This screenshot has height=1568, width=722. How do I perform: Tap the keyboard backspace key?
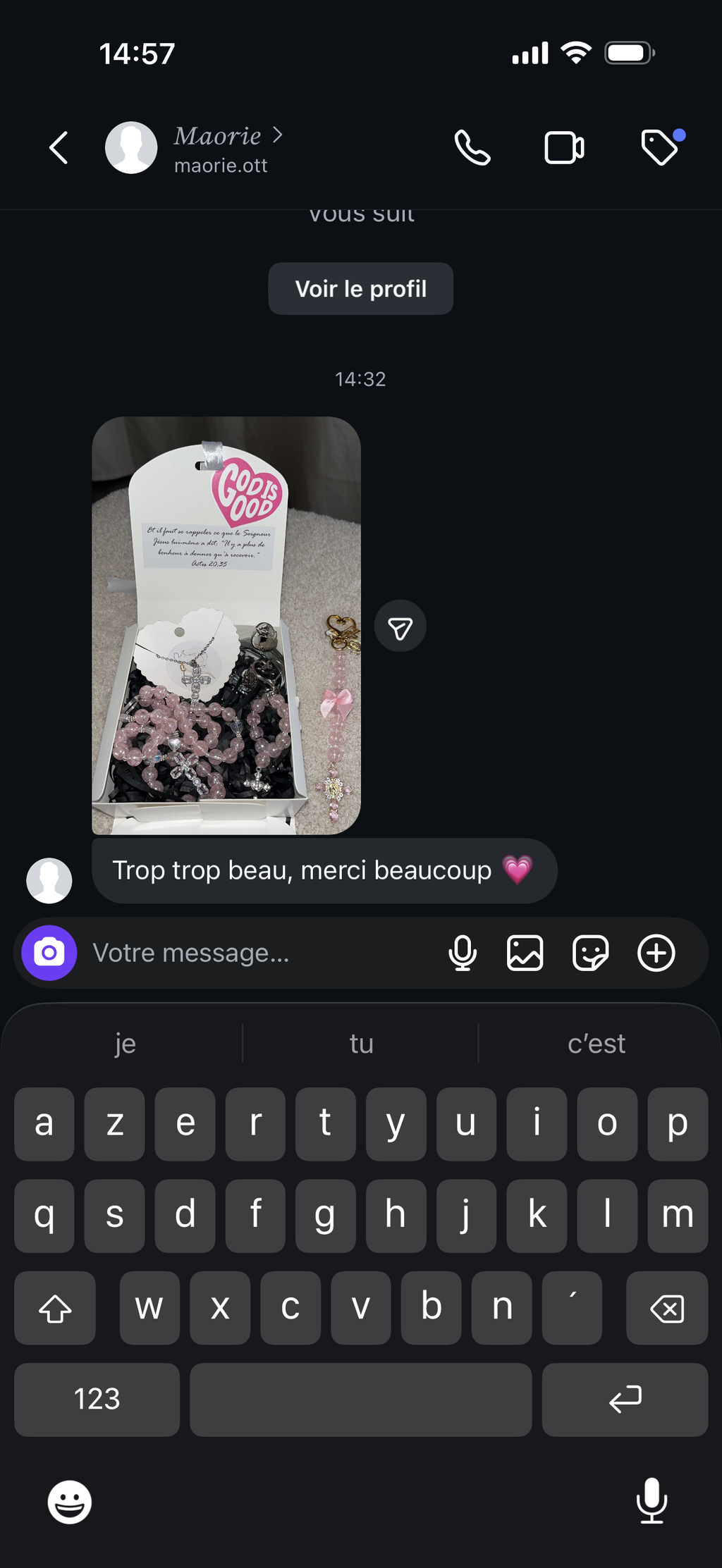click(x=666, y=1309)
